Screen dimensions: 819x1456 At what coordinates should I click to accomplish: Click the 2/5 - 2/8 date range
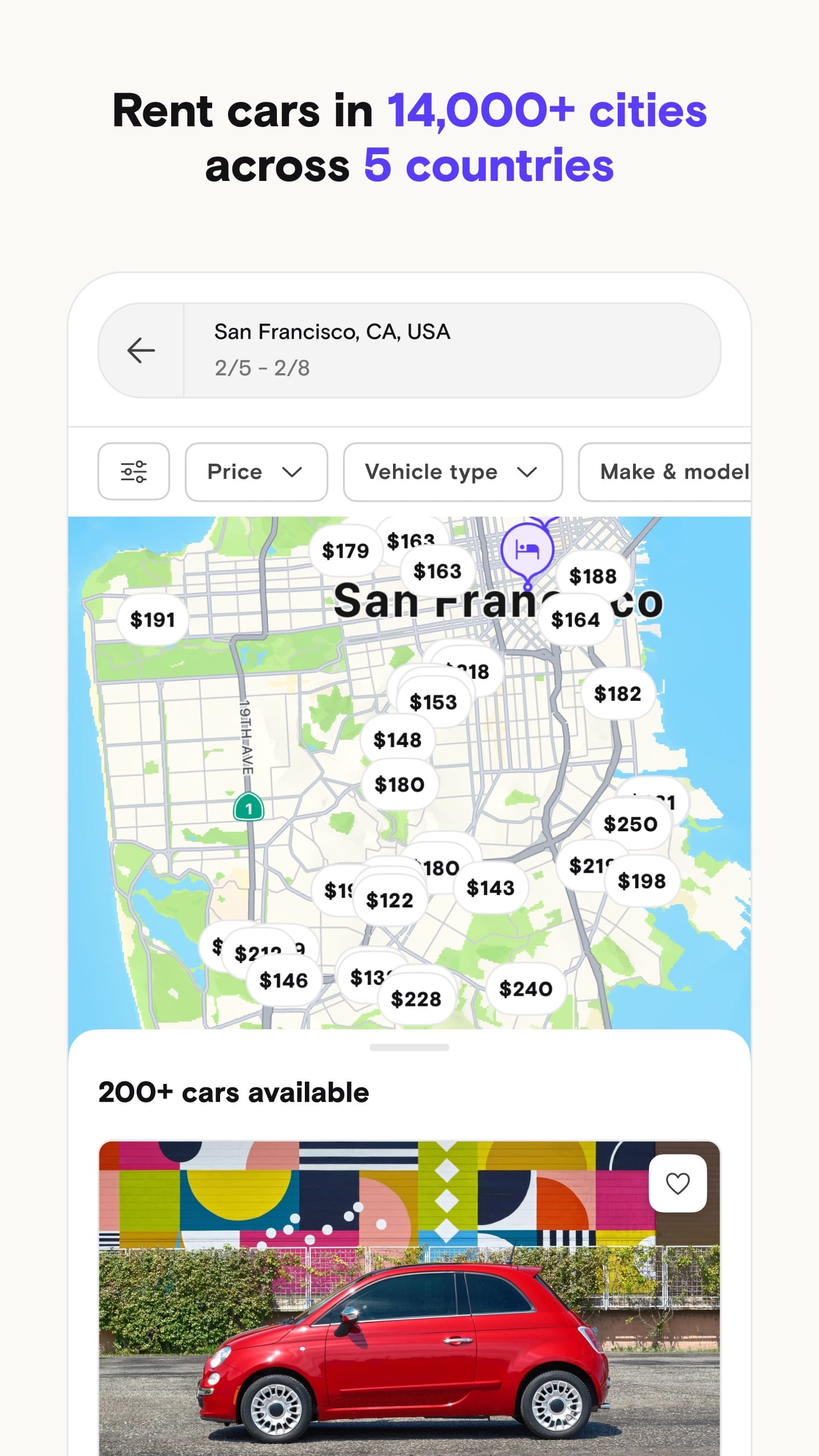click(261, 368)
